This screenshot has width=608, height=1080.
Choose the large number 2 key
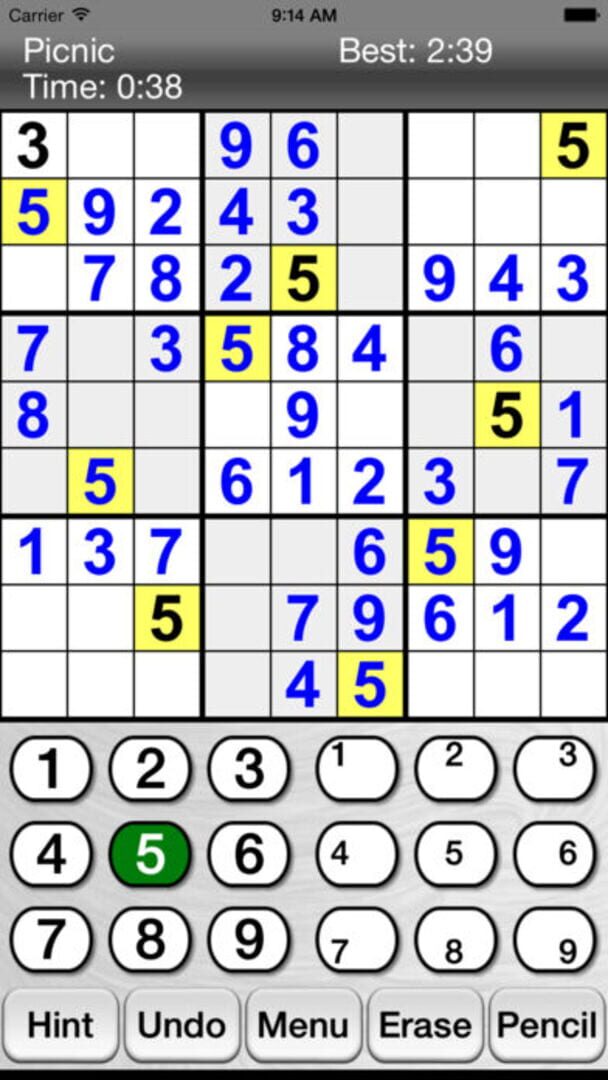point(149,770)
